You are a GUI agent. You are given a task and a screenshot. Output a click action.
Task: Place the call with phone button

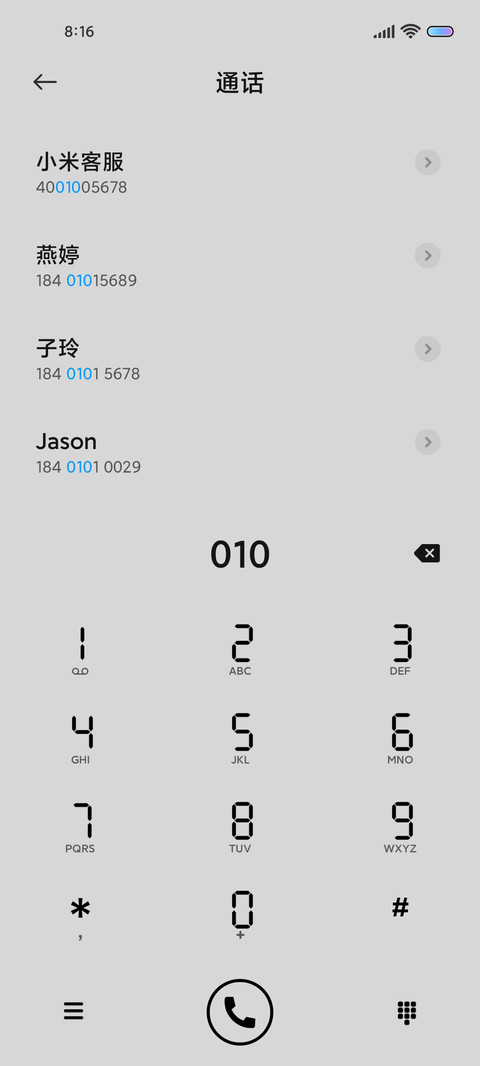240,1012
